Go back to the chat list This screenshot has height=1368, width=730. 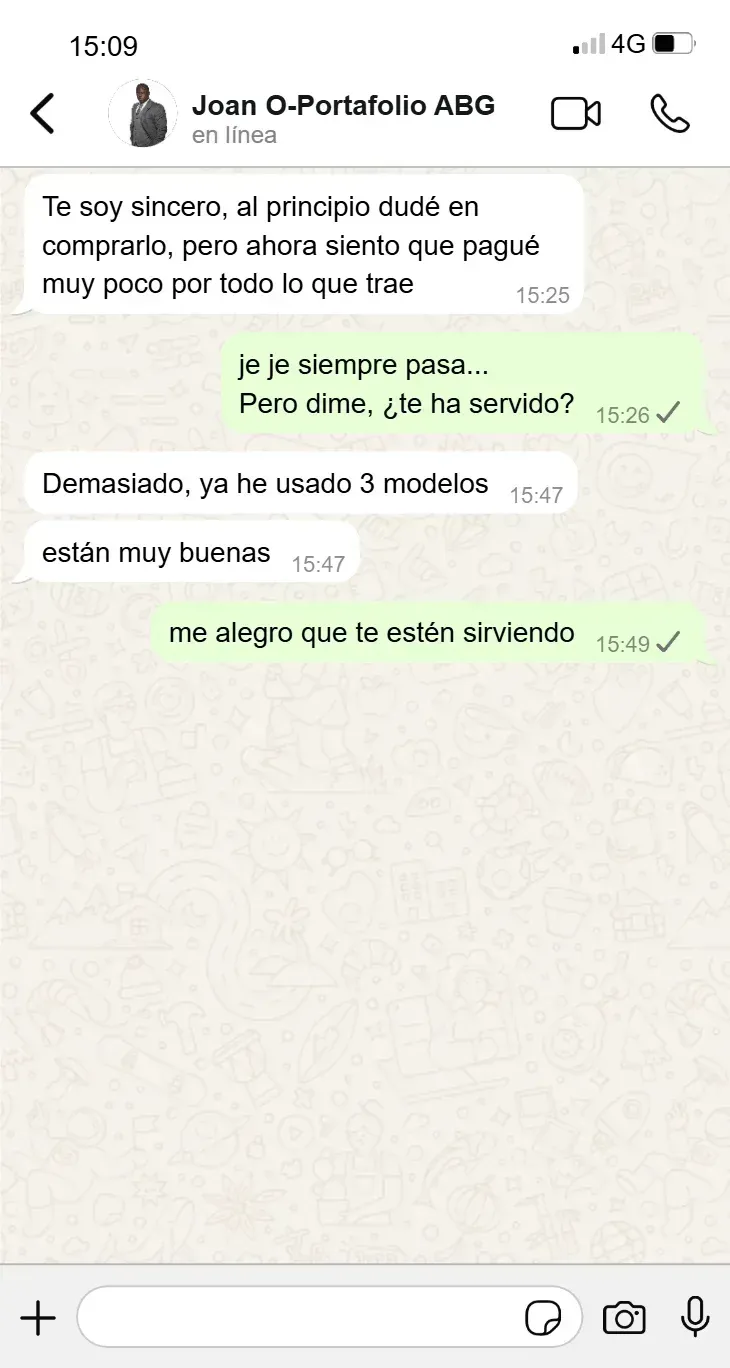click(43, 114)
